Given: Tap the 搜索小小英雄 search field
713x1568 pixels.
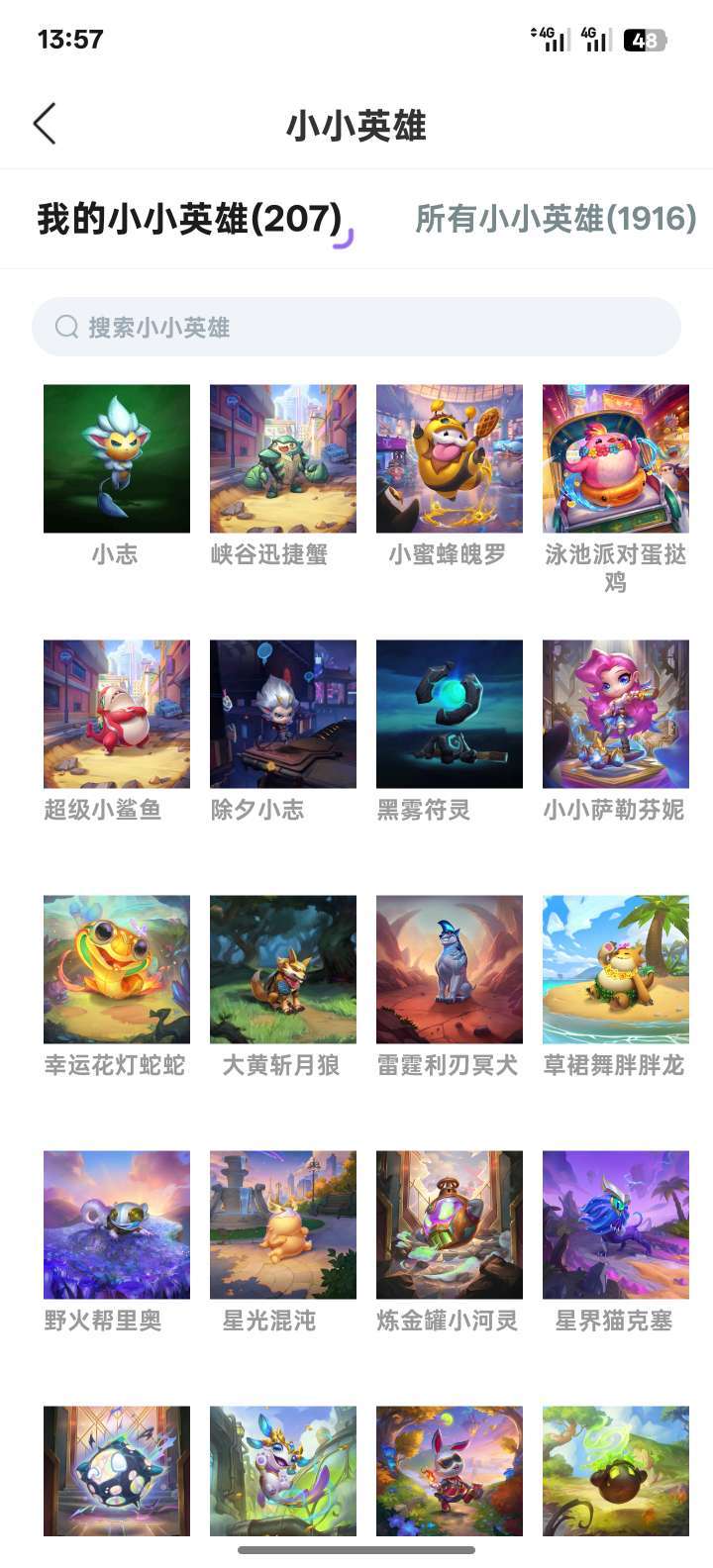Looking at the screenshot, I should (356, 326).
